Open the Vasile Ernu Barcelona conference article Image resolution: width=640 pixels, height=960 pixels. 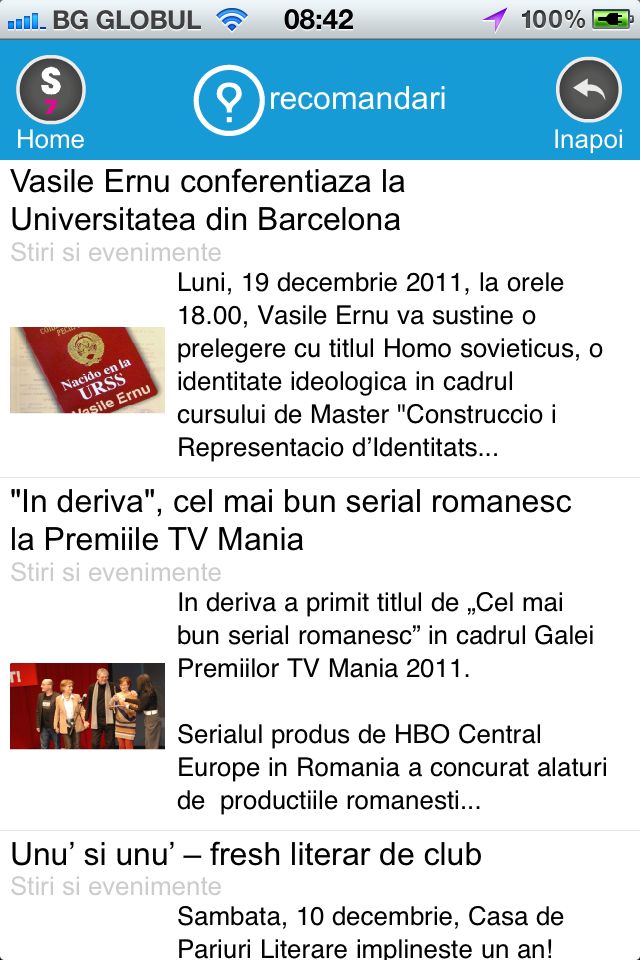point(208,200)
